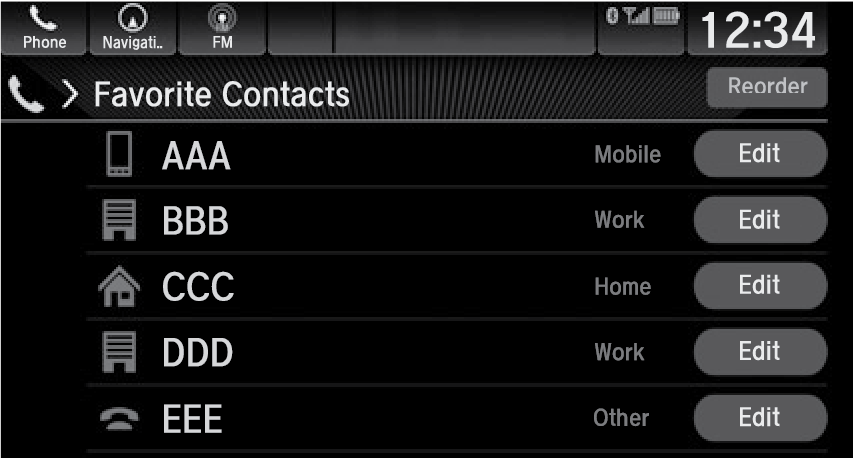Edit the EEE other contact
Screen dimensions: 854x459
[x=759, y=418]
